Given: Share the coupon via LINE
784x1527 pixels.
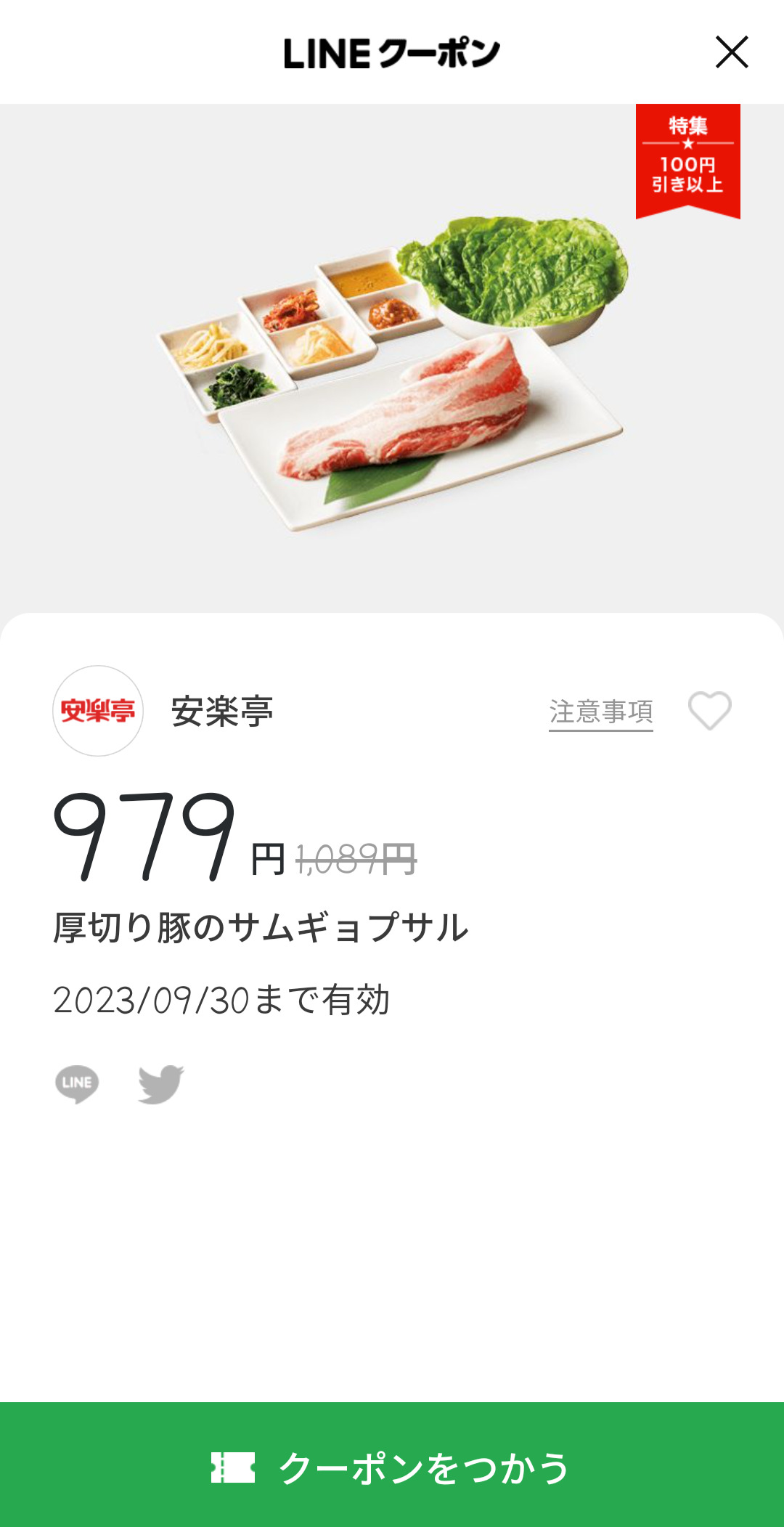Looking at the screenshot, I should click(x=77, y=1084).
